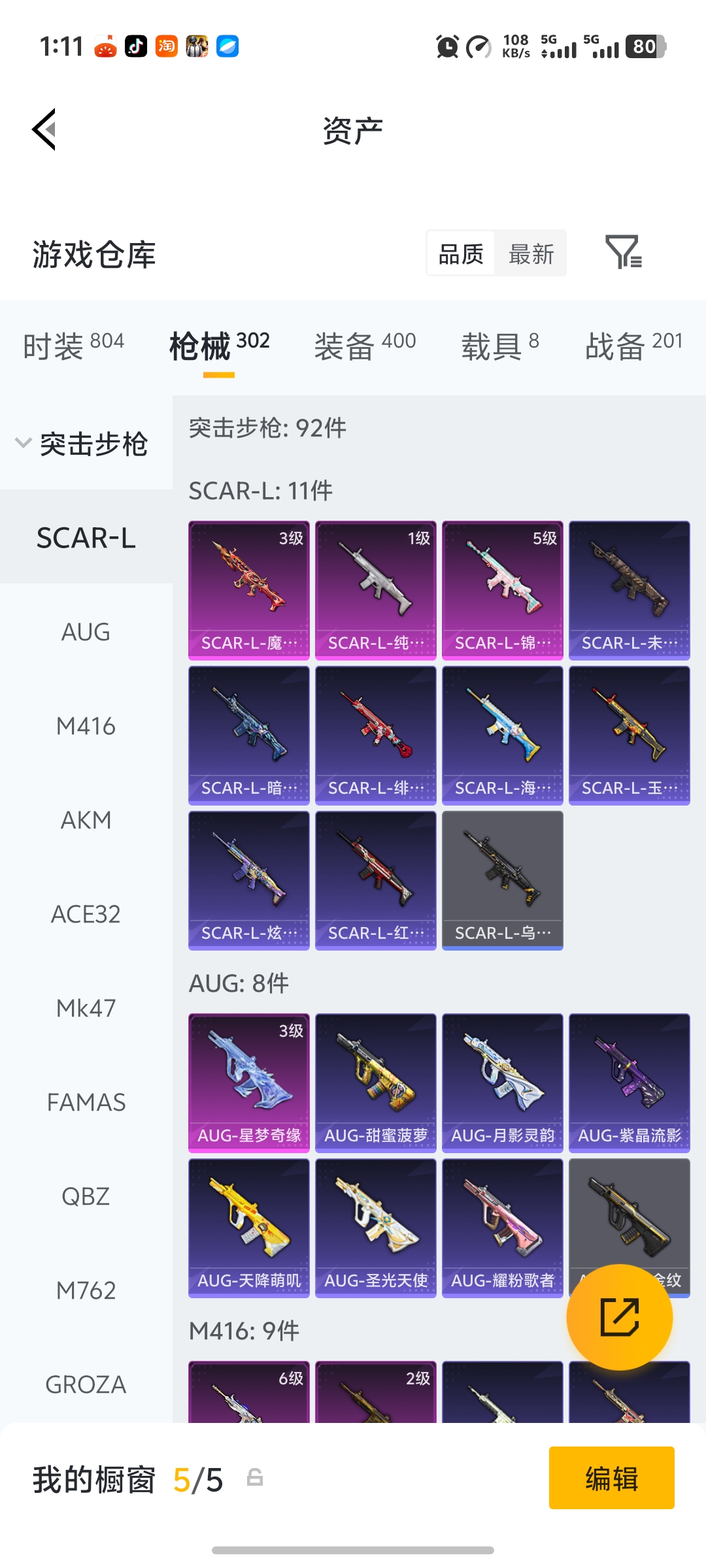
Task: Collapse the 突击步枪 category
Action: [82, 444]
